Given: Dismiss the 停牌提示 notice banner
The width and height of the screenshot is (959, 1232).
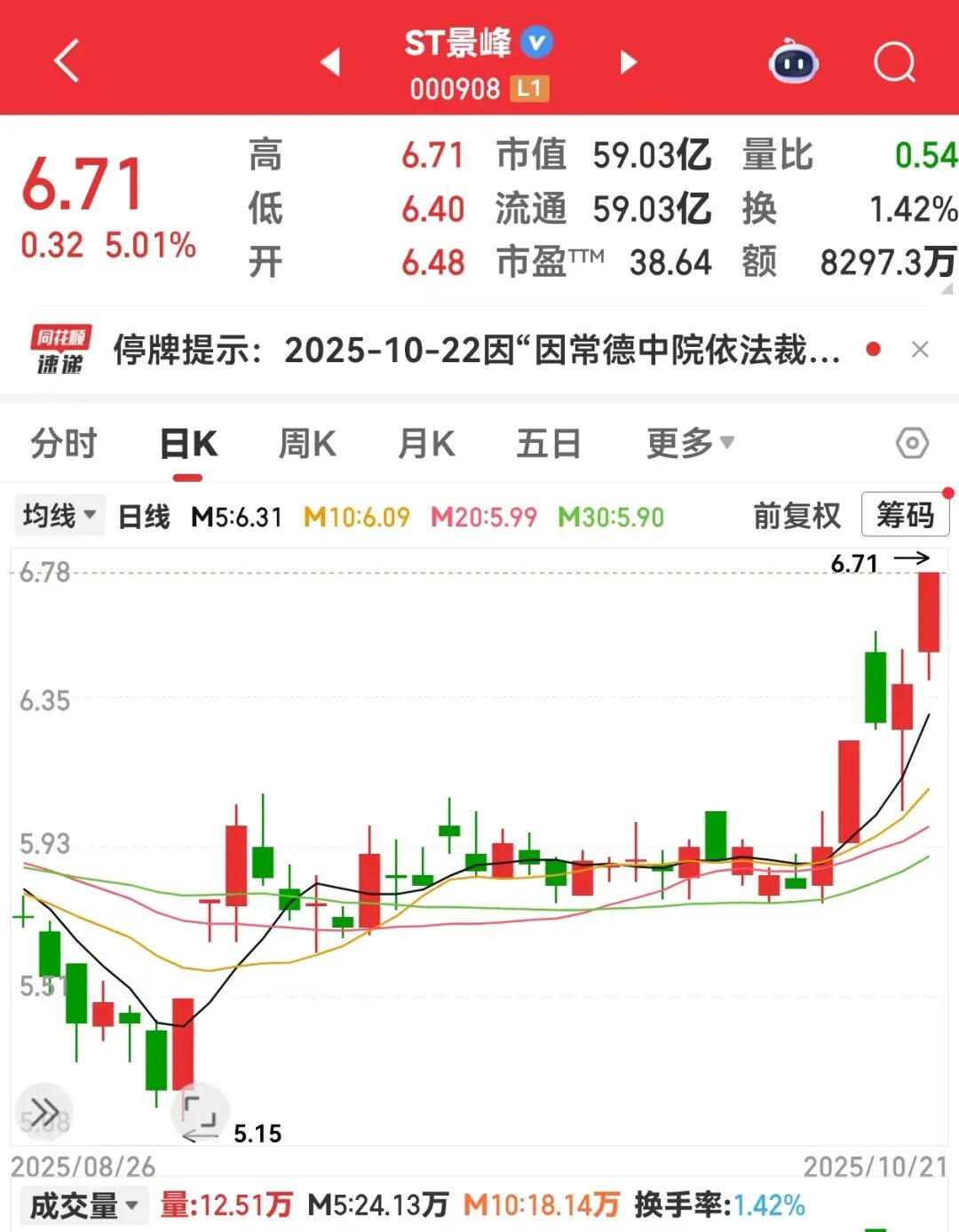Looking at the screenshot, I should coord(920,350).
